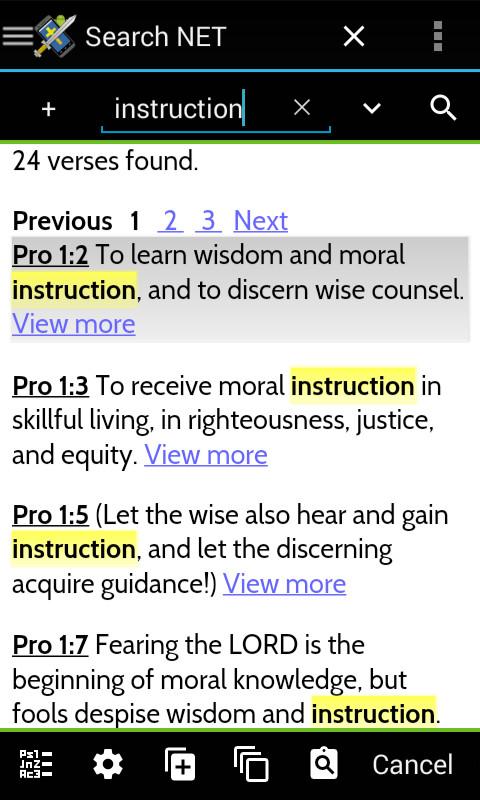Open verse Pro 1:7

pyautogui.click(x=50, y=645)
